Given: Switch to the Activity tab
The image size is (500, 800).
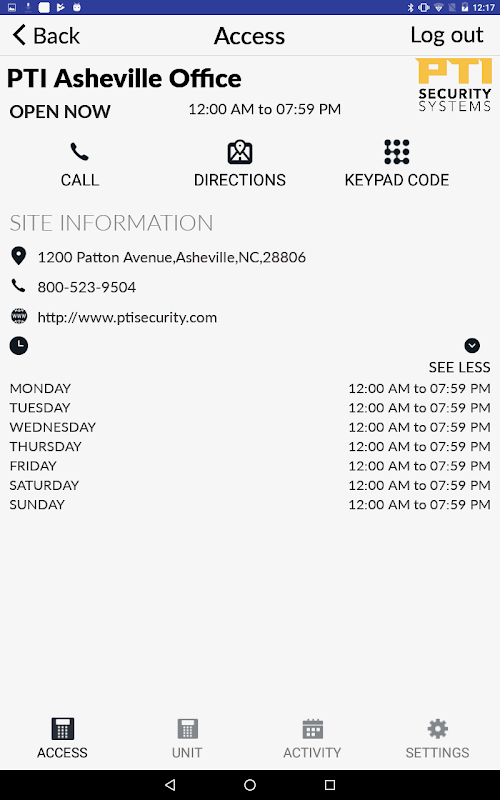Looking at the screenshot, I should (x=312, y=738).
